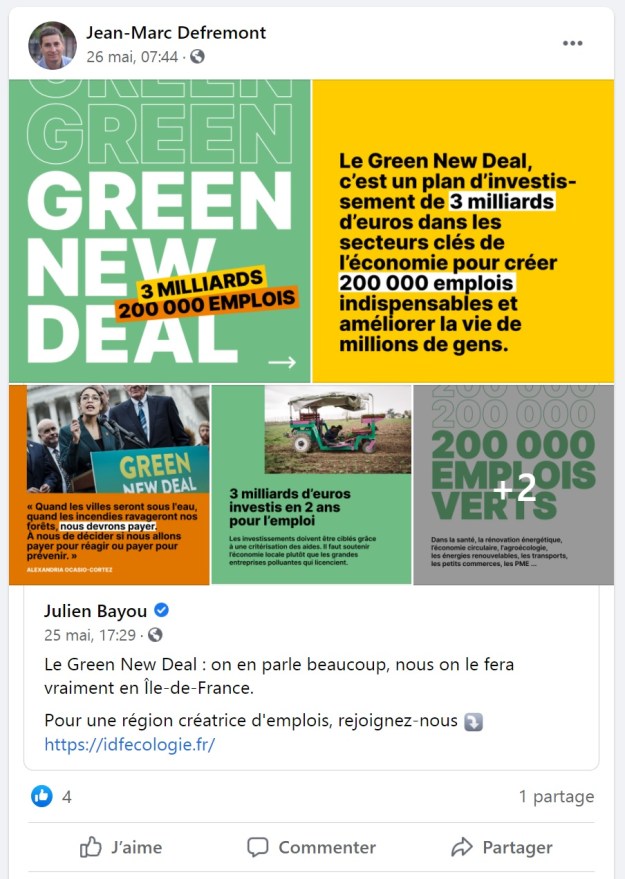The width and height of the screenshot is (625, 879).
Task: Open the large green Green New Deal image
Action: pos(160,231)
